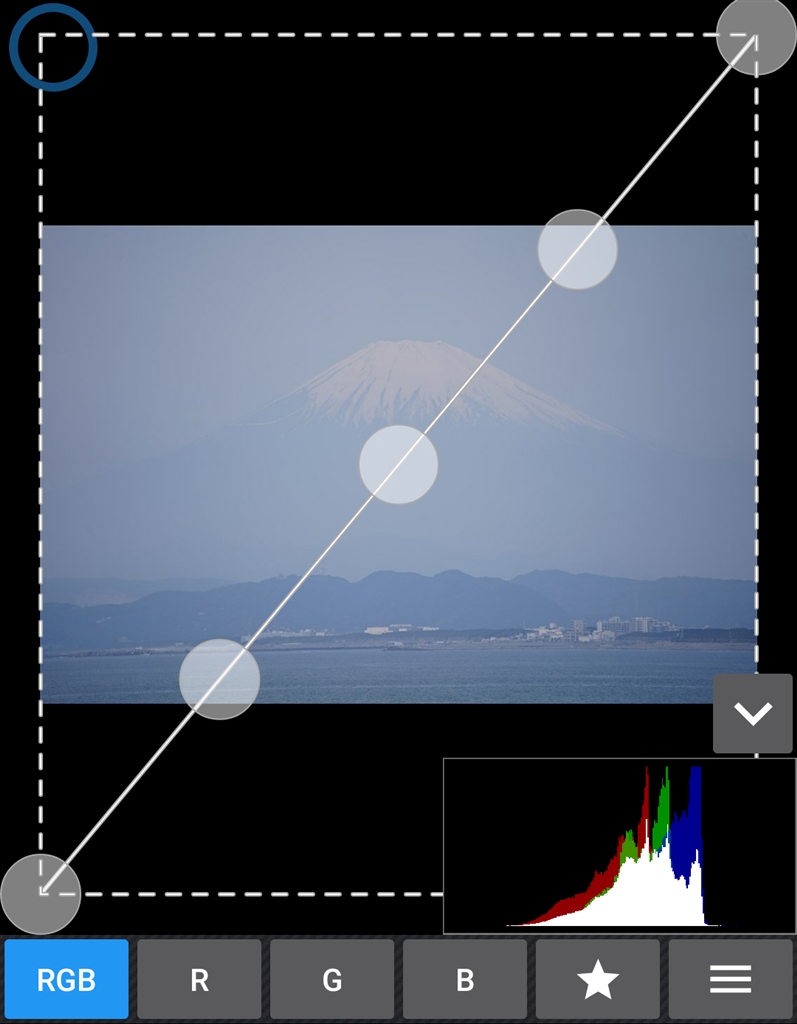Viewport: 797px width, 1024px height.
Task: Open the star presets button
Action: (x=598, y=980)
